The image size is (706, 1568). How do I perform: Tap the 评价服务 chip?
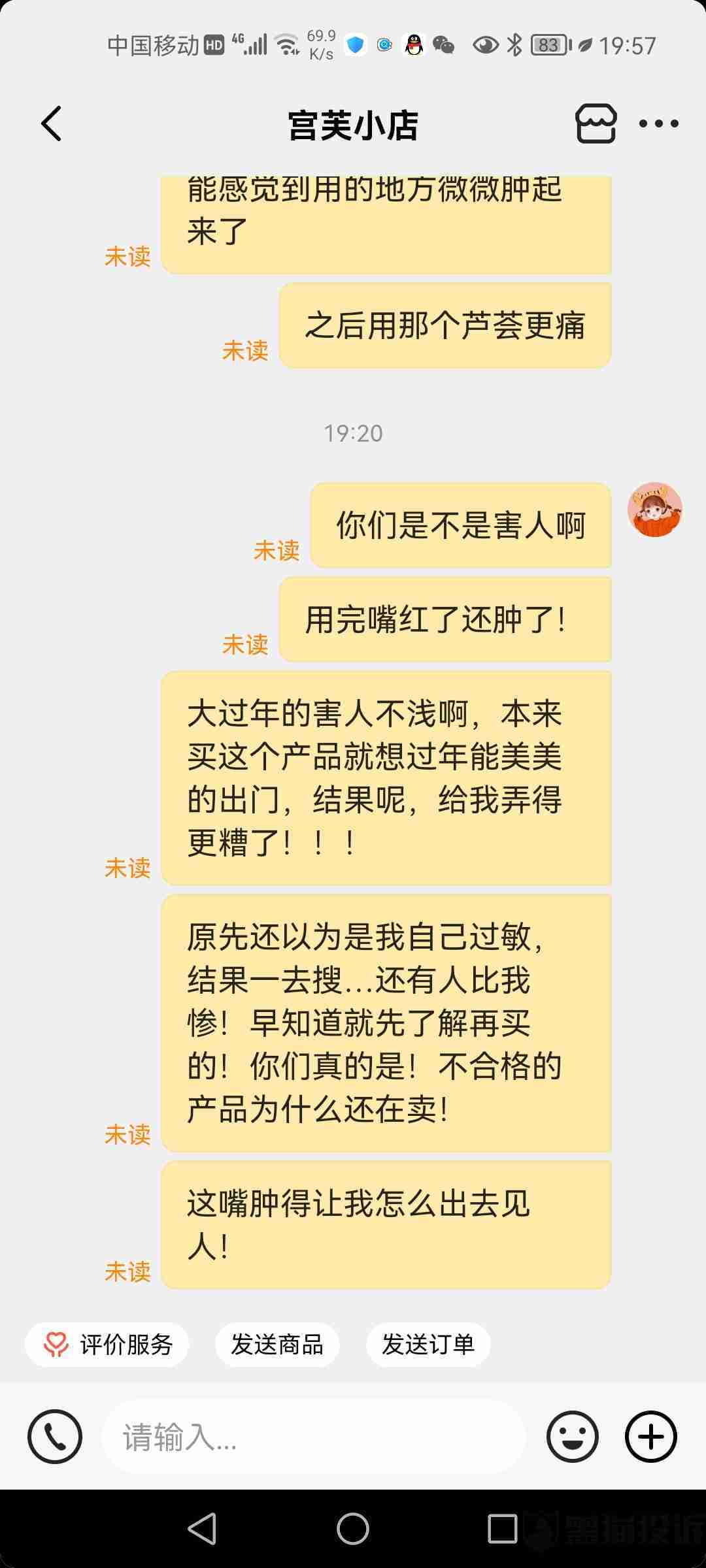point(107,1345)
